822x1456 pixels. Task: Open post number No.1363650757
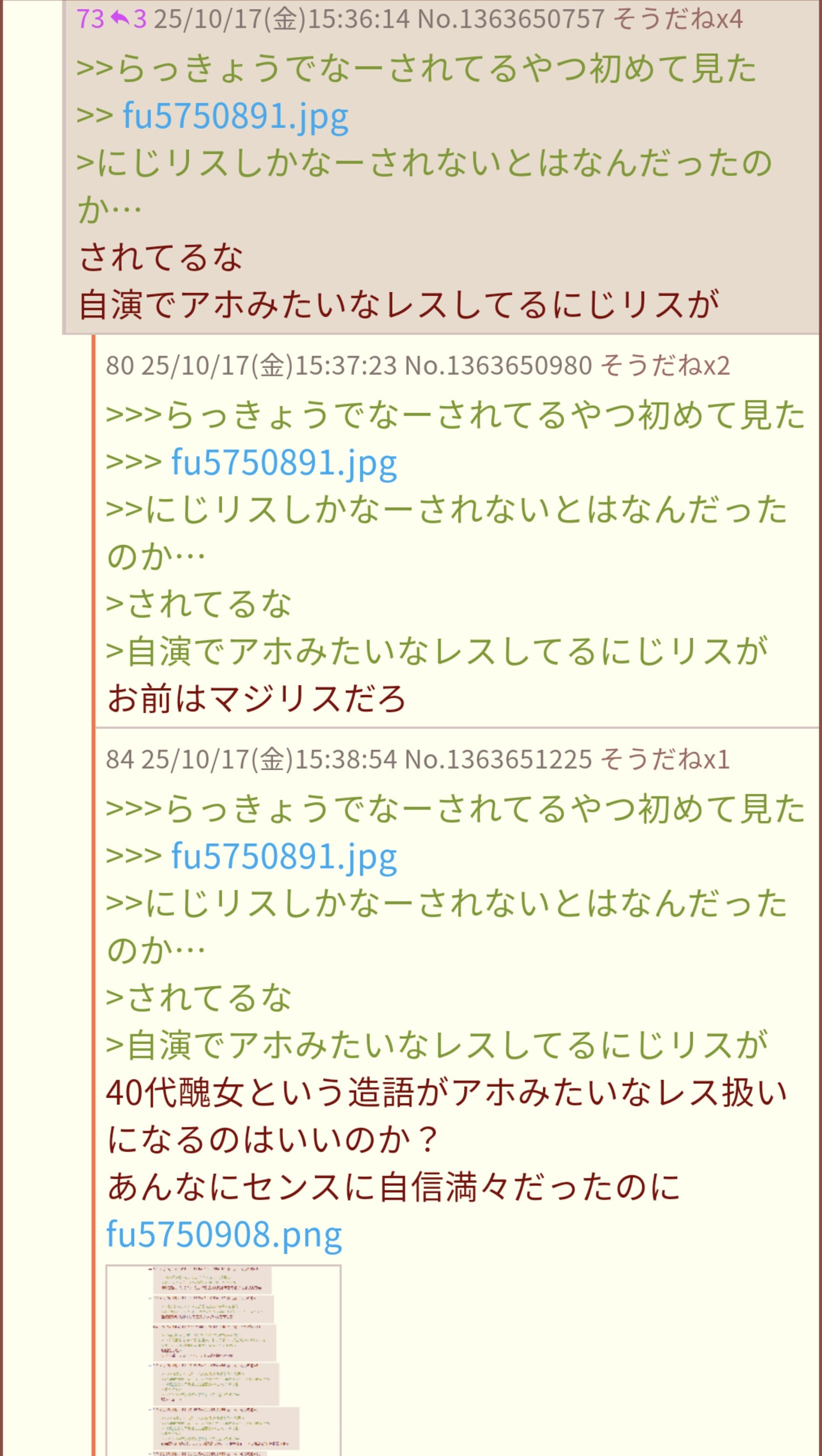click(x=510, y=19)
